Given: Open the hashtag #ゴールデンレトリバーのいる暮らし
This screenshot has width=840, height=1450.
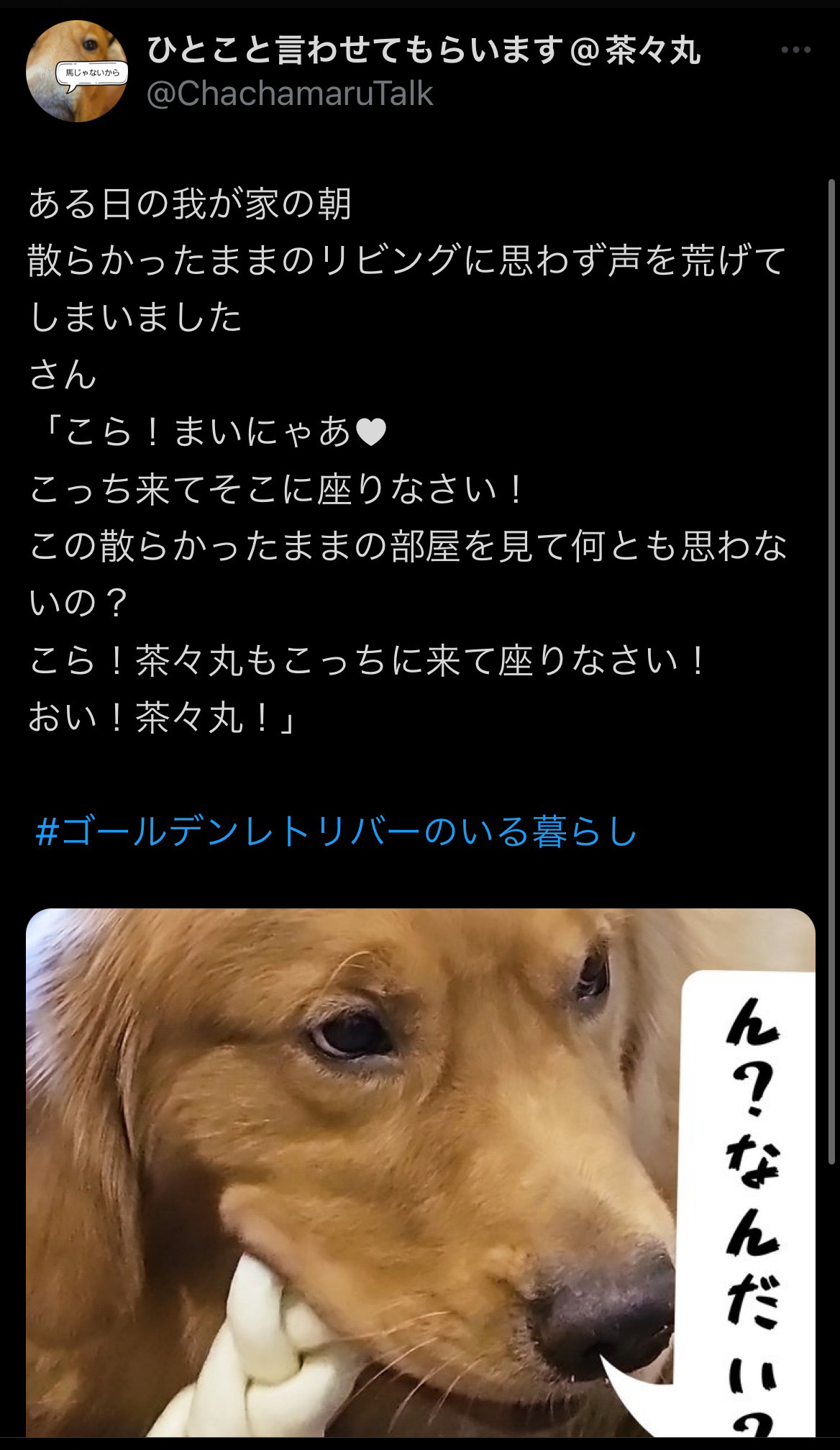Looking at the screenshot, I should (x=337, y=832).
